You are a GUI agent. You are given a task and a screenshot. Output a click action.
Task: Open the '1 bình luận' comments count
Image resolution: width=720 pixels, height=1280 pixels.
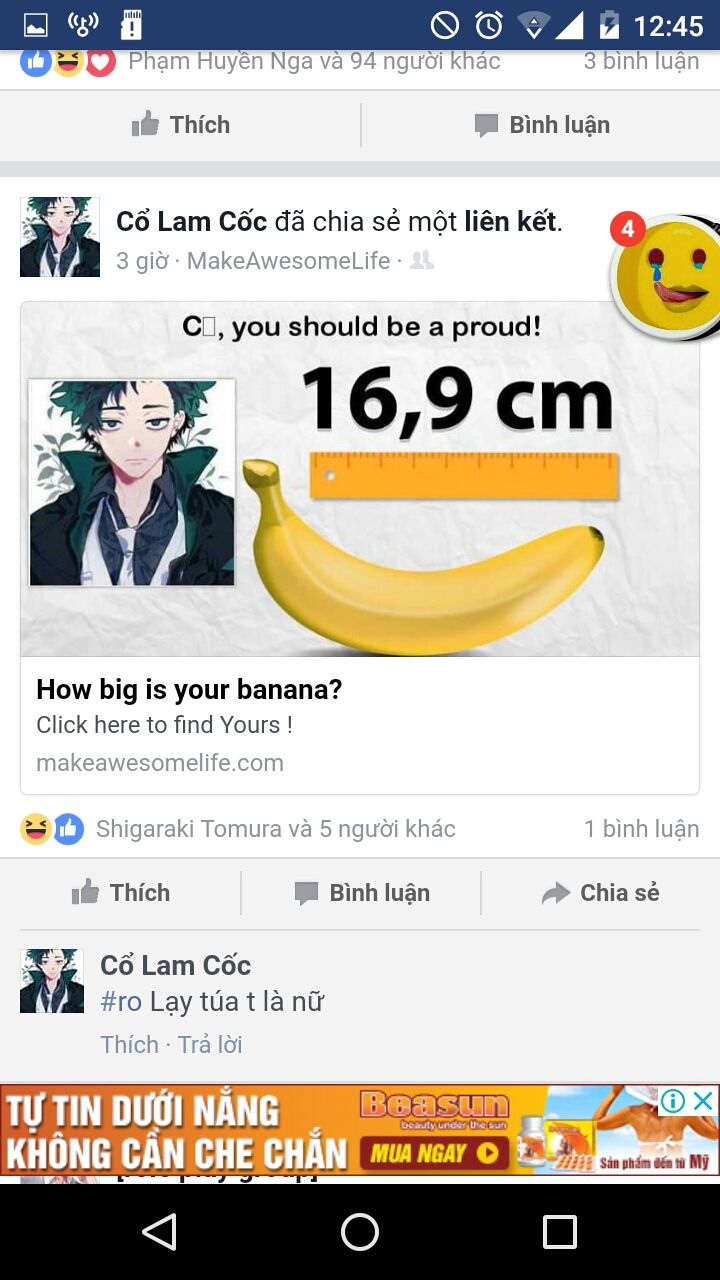tap(641, 829)
